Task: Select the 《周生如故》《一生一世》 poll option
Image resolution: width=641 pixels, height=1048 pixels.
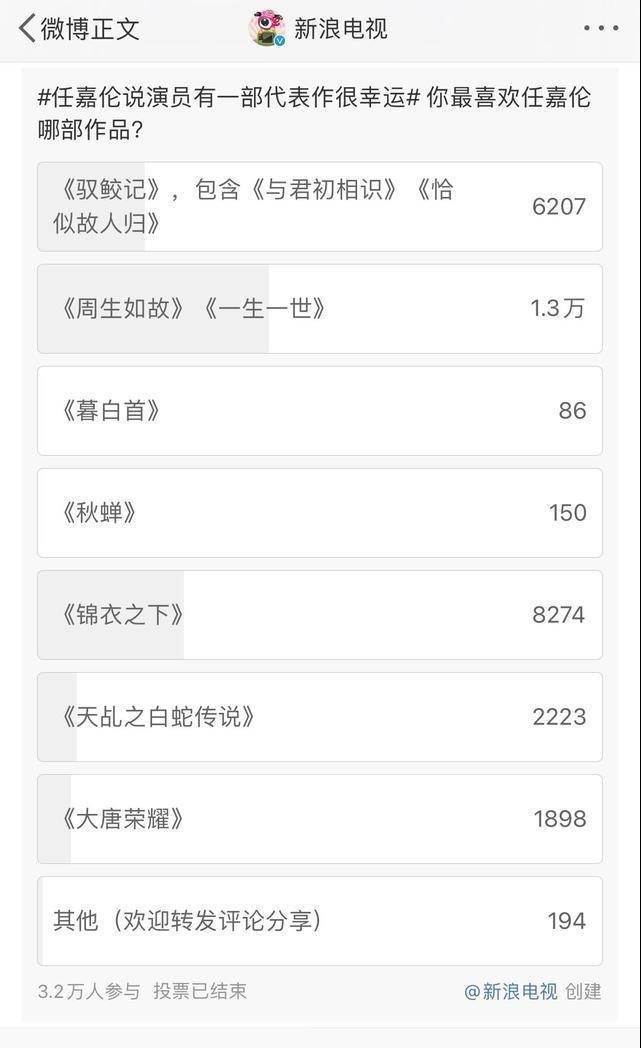Action: point(319,309)
